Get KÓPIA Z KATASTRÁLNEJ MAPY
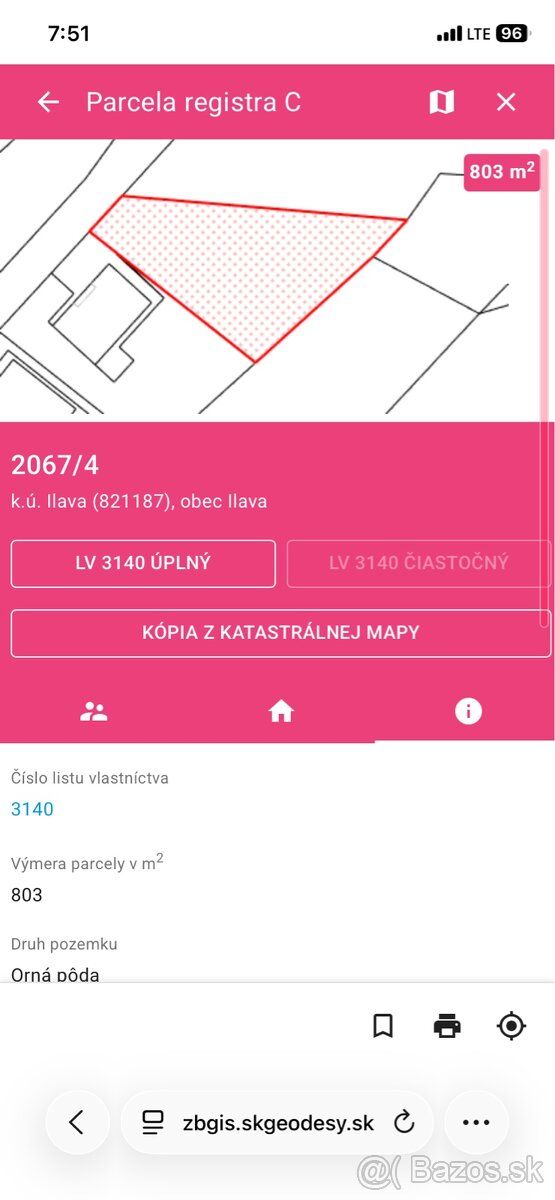Image resolution: width=555 pixels, height=1200 pixels. point(281,633)
